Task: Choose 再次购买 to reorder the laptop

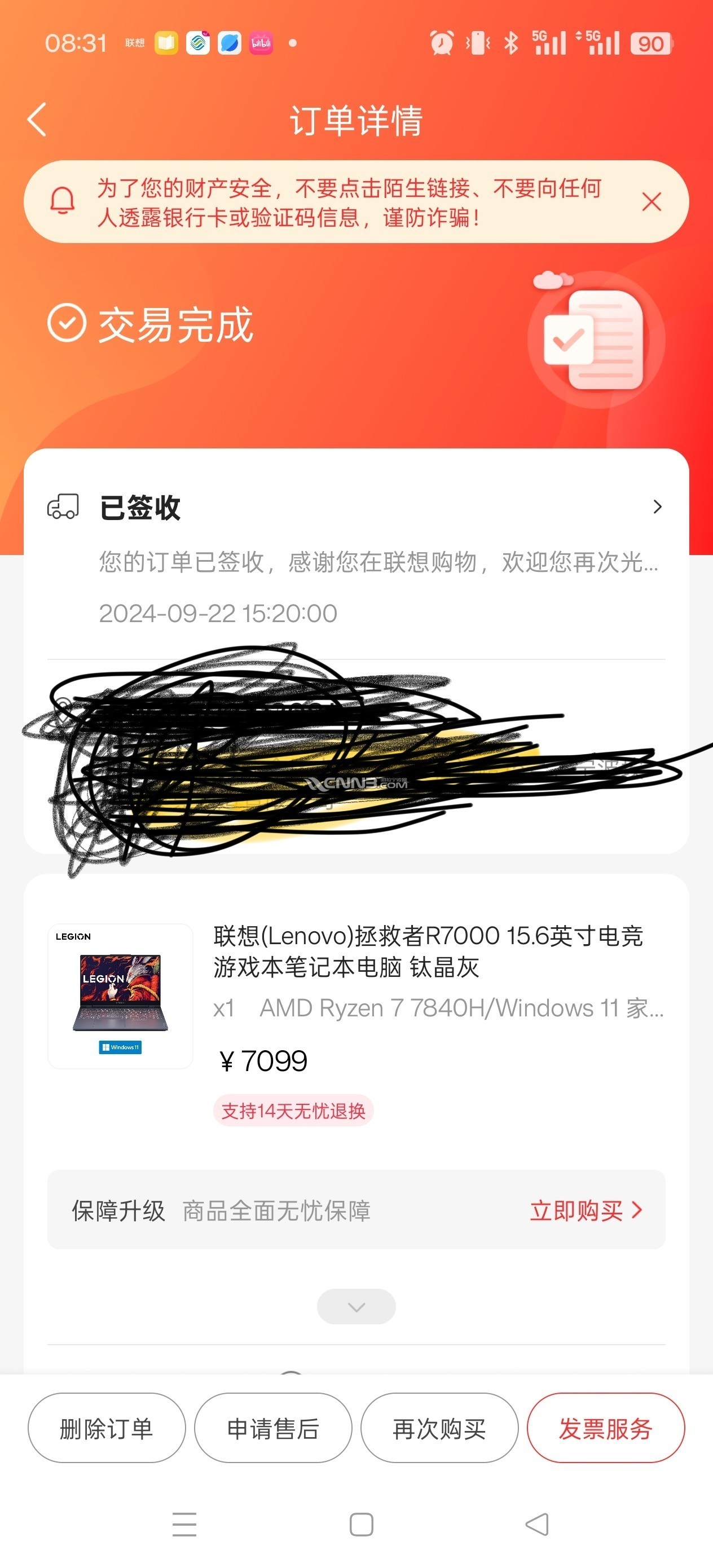Action: [439, 1428]
